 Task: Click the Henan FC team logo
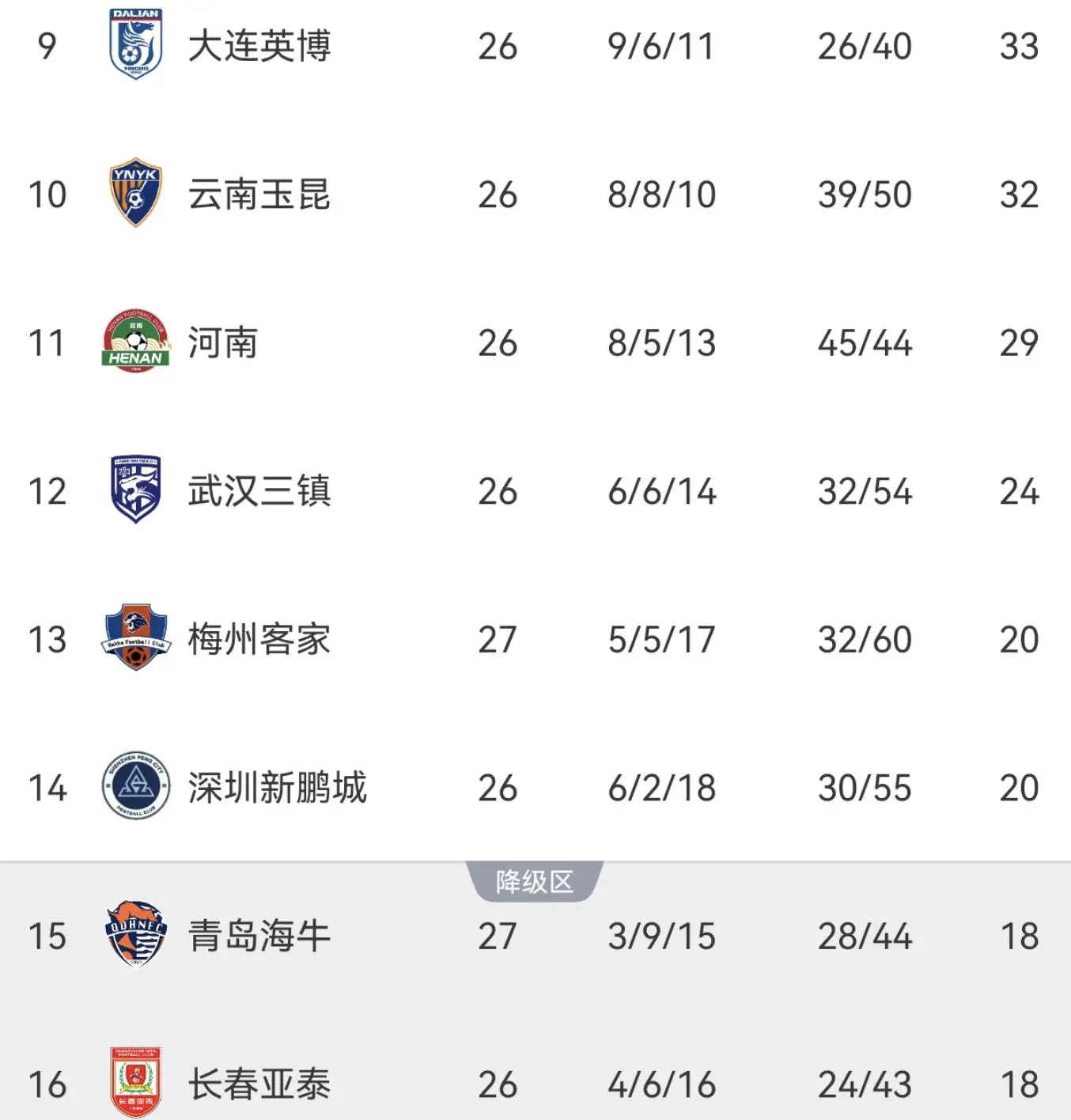click(x=134, y=342)
